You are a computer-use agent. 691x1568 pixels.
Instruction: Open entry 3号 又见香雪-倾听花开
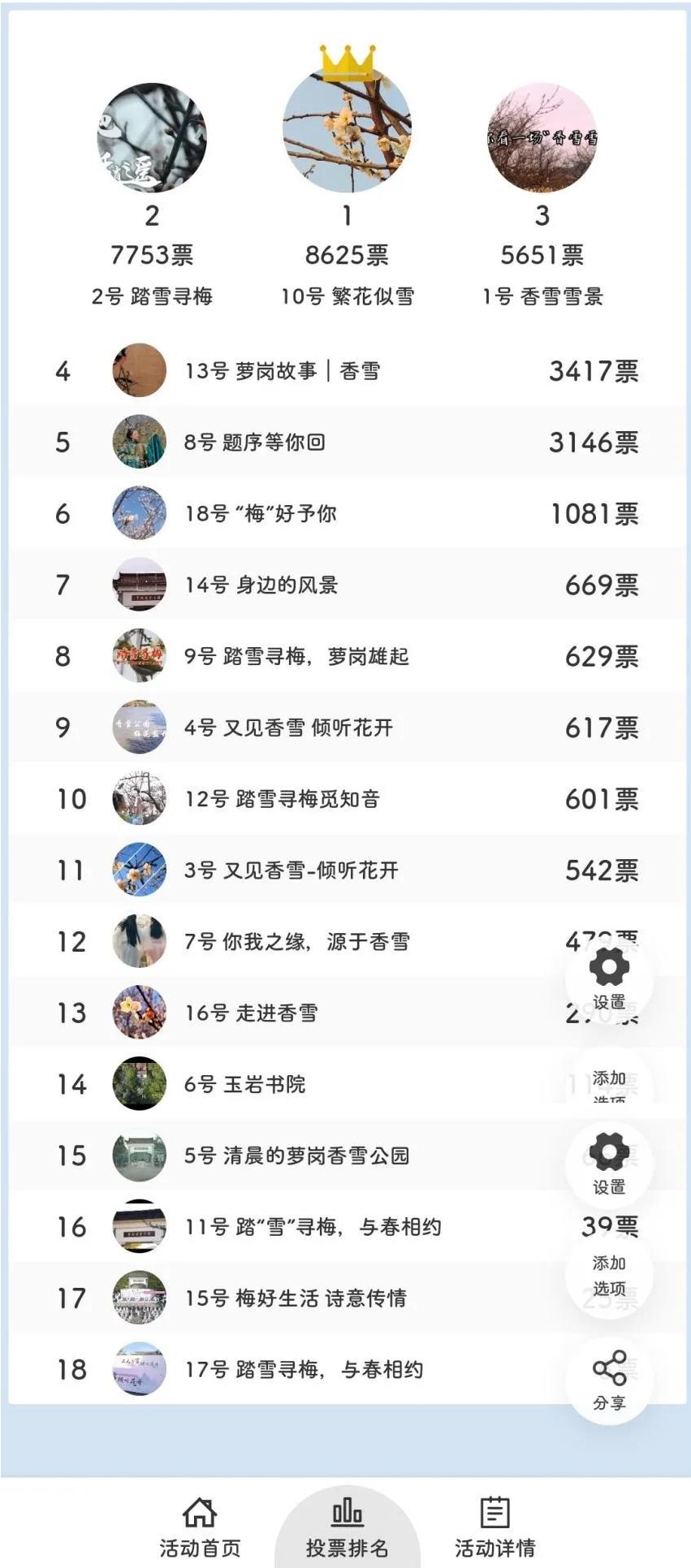pyautogui.click(x=291, y=871)
